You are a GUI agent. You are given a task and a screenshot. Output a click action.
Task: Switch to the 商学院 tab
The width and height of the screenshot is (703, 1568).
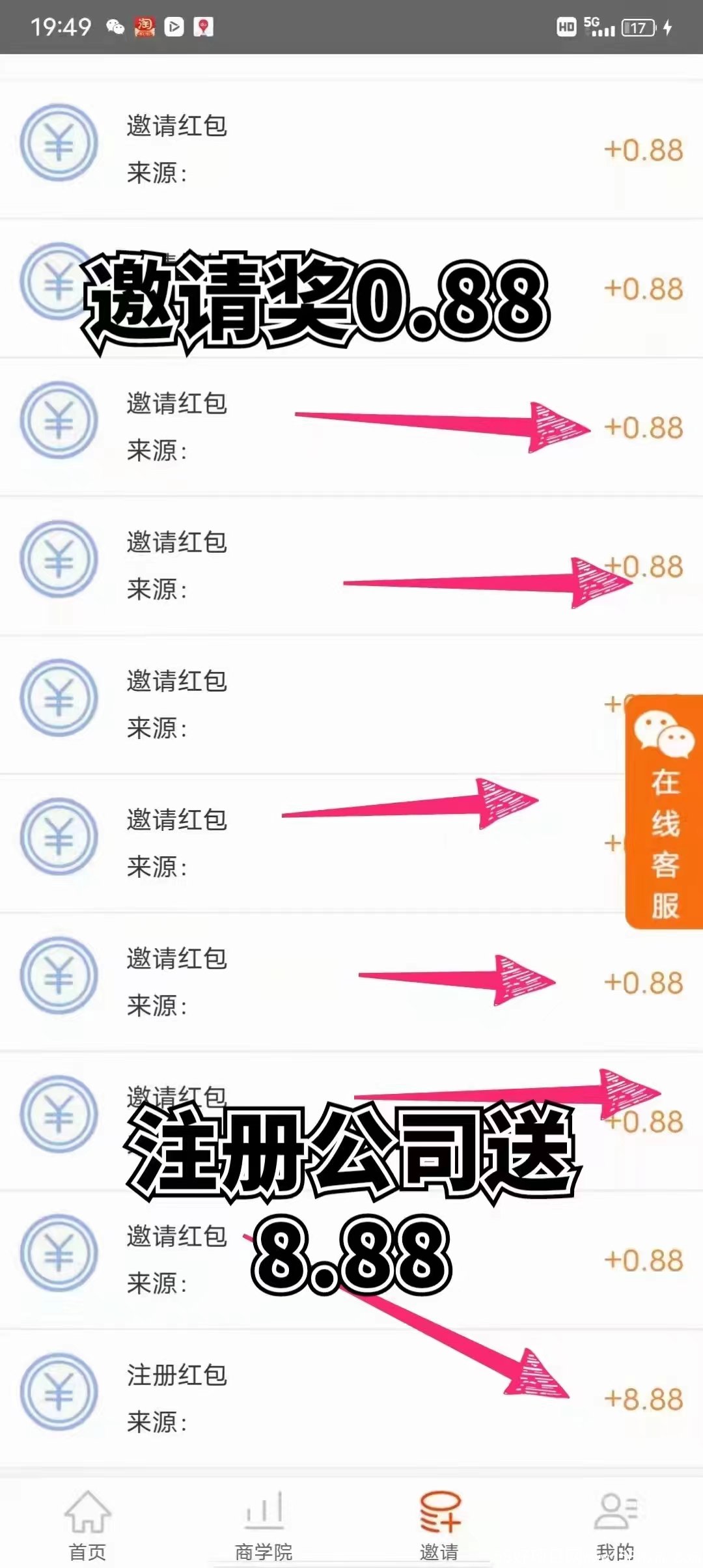pos(264,1525)
